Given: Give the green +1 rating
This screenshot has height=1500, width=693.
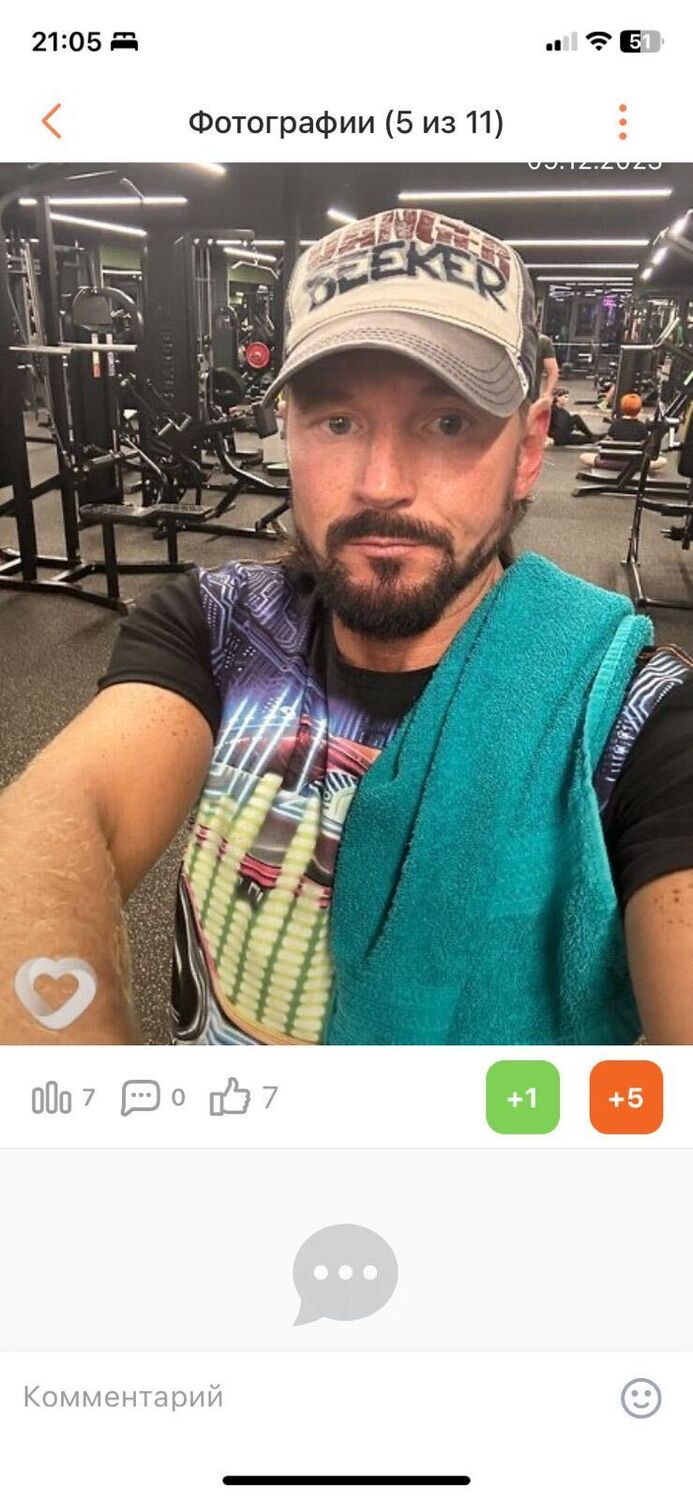Looking at the screenshot, I should coord(522,1098).
